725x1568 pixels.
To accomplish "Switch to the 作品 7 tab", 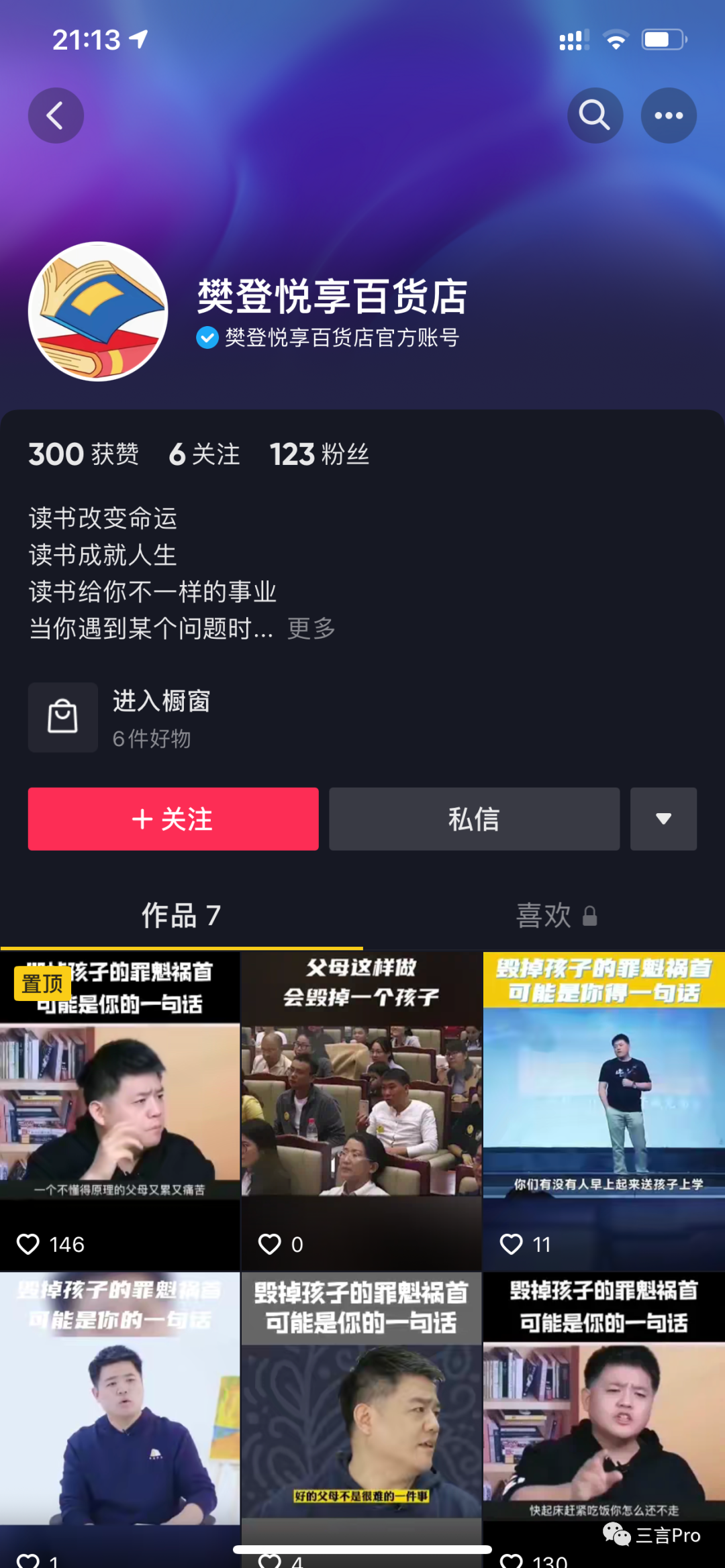I will coord(181,915).
